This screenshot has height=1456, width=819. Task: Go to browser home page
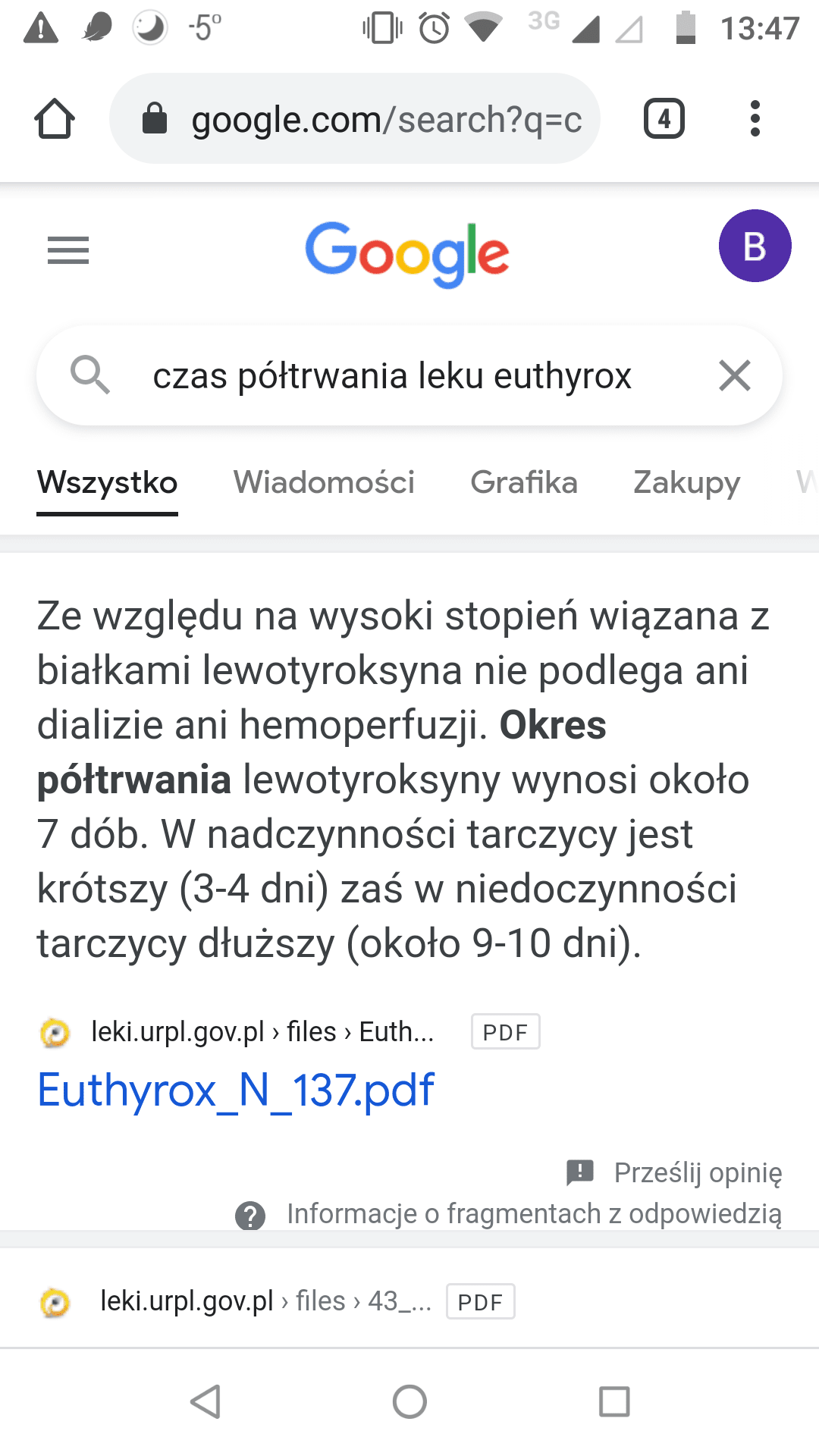tap(55, 119)
